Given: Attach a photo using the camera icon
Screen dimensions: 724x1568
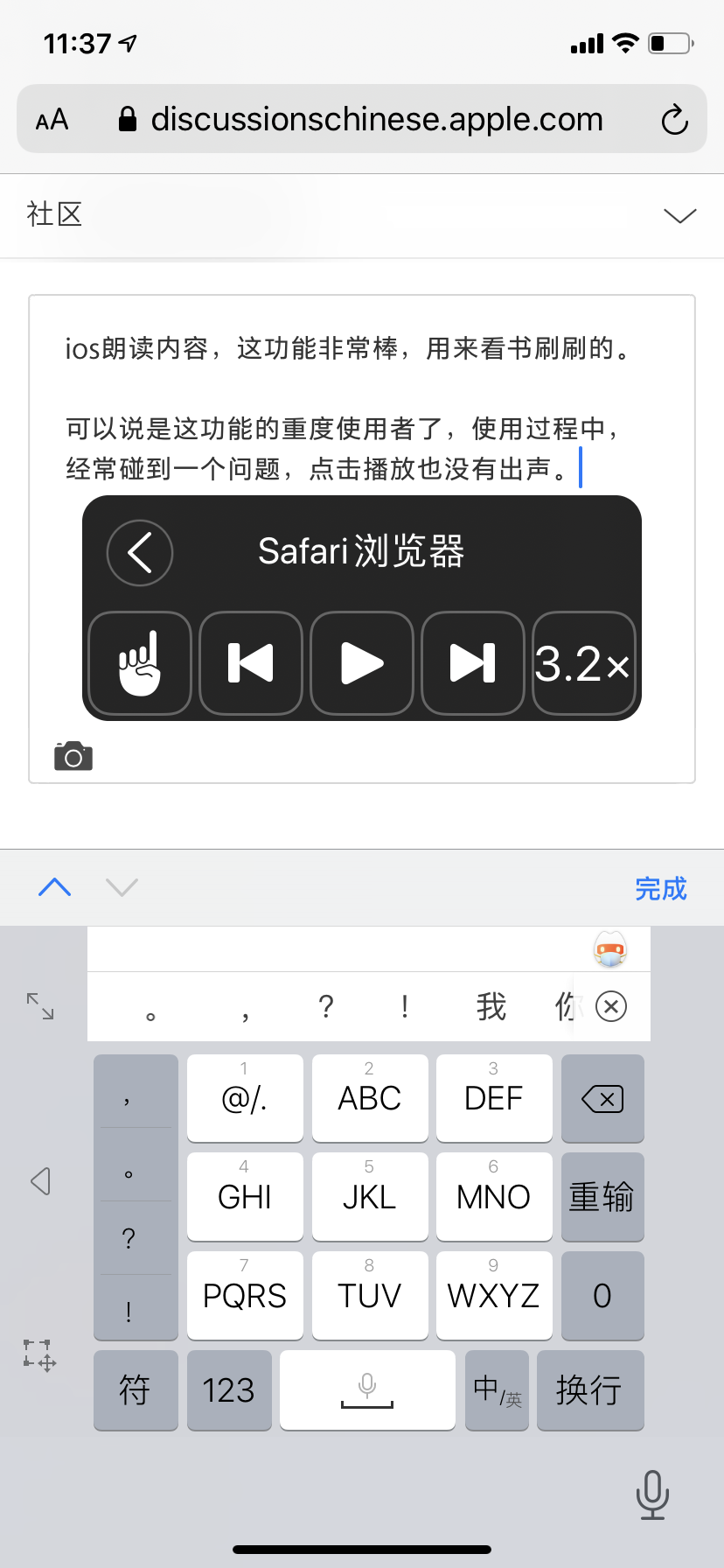Looking at the screenshot, I should tap(73, 756).
